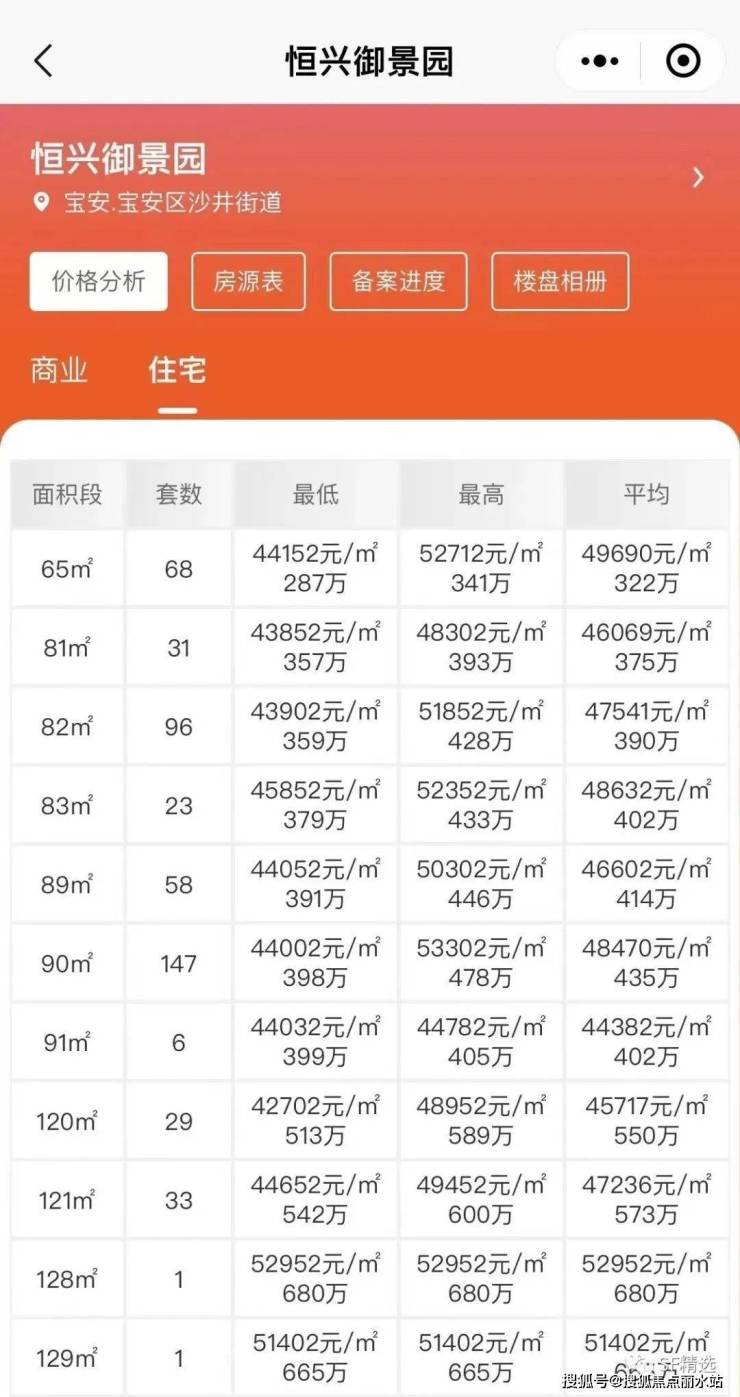Open the mini-program three-dot menu
The image size is (740, 1397).
600,62
